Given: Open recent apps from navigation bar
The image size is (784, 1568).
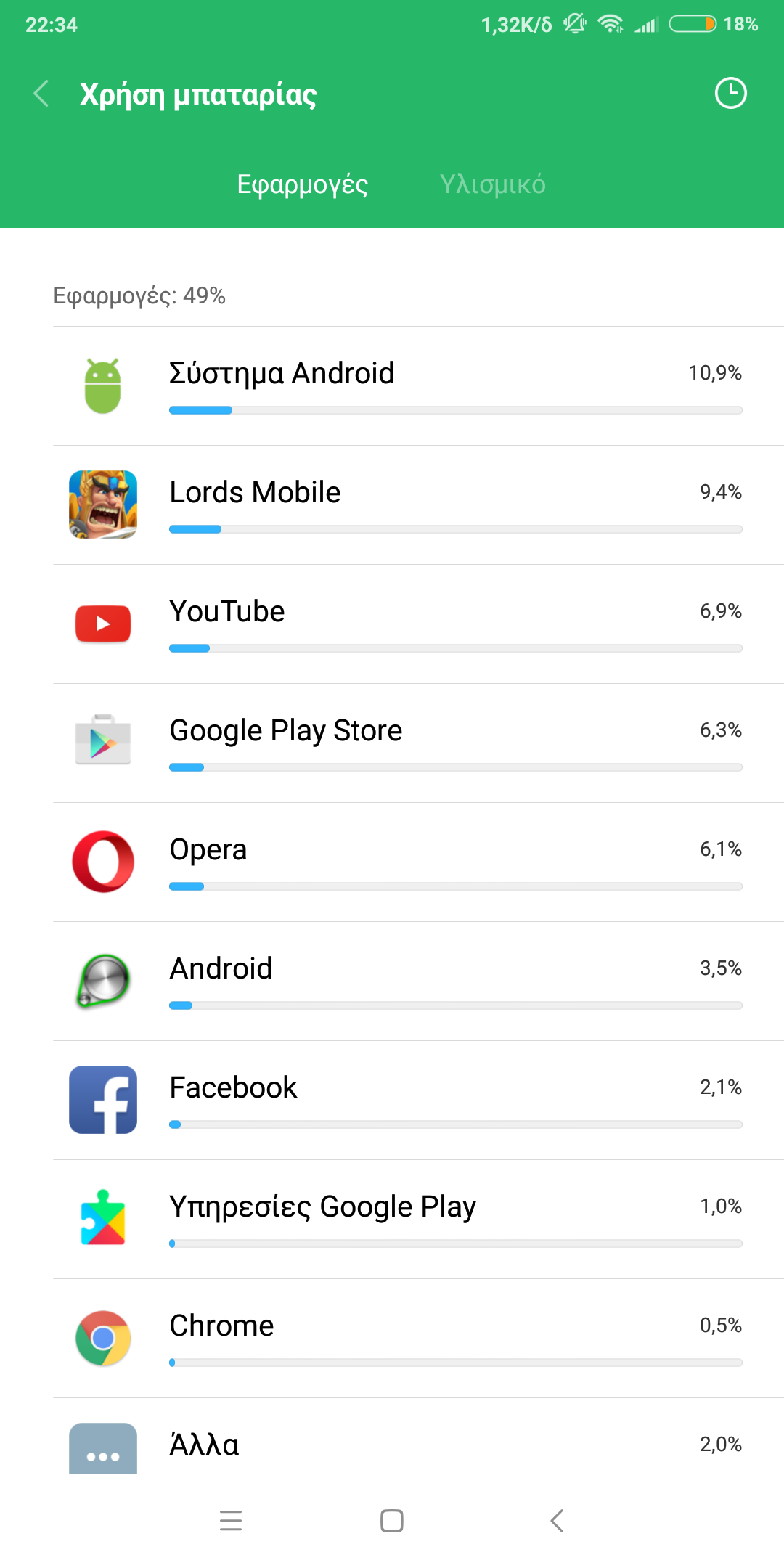Looking at the screenshot, I should [231, 1521].
